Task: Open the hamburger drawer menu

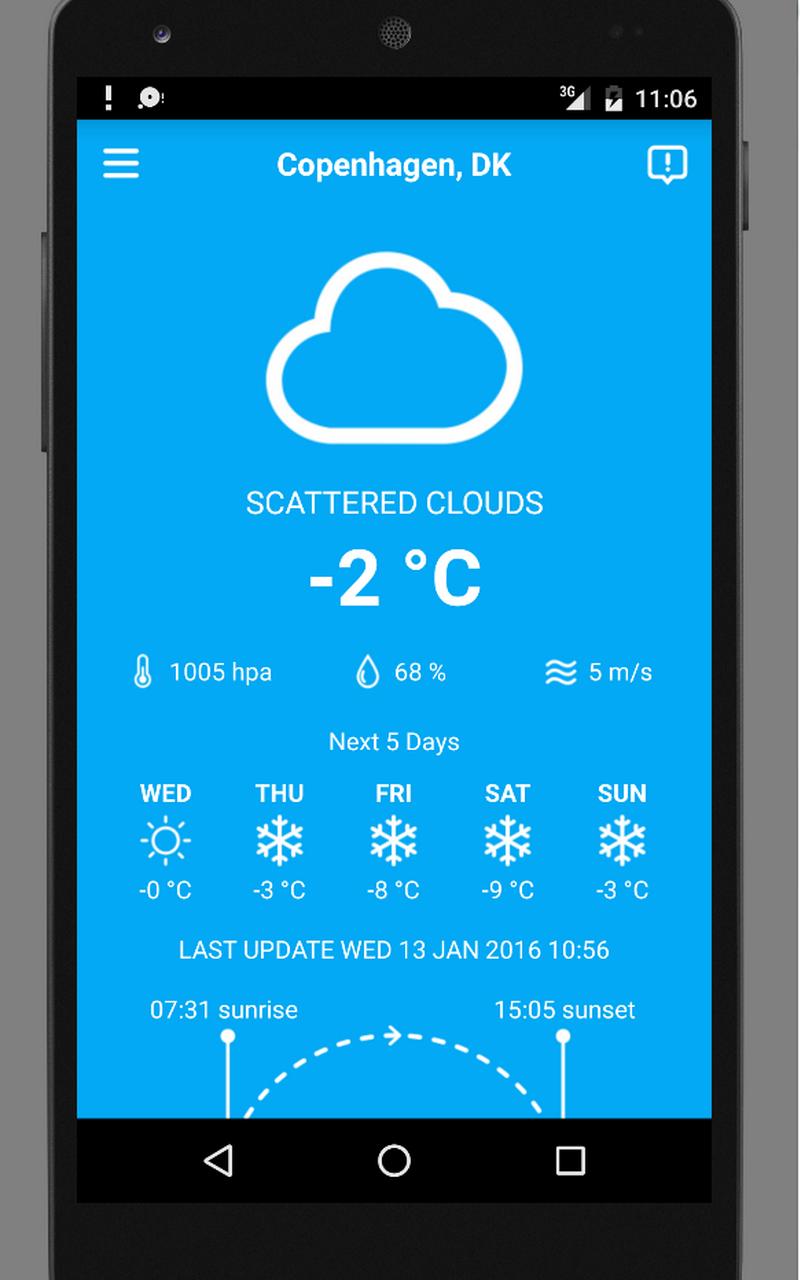Action: 121,164
